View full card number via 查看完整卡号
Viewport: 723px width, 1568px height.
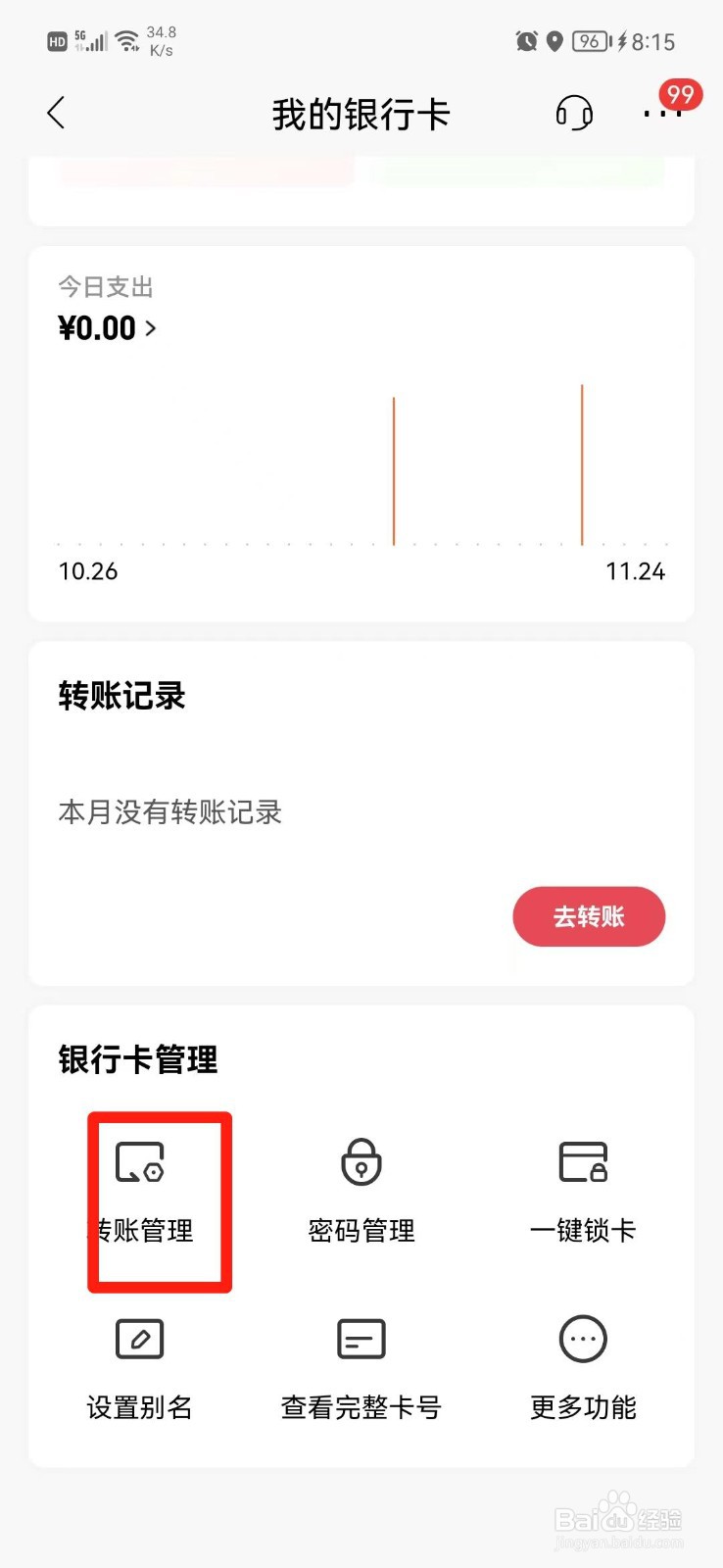click(x=361, y=1367)
